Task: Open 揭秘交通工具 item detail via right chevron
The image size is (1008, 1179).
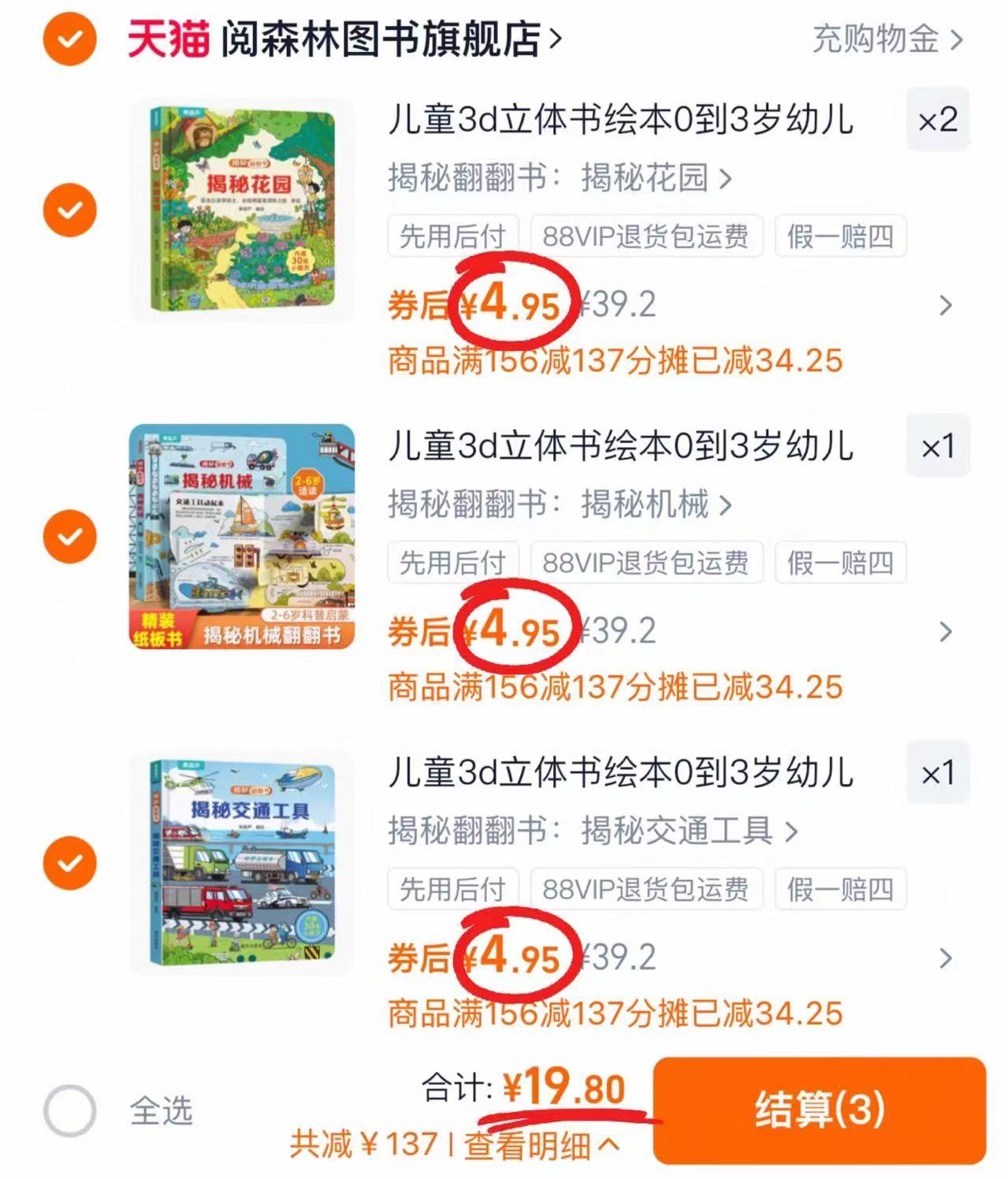Action: point(945,958)
